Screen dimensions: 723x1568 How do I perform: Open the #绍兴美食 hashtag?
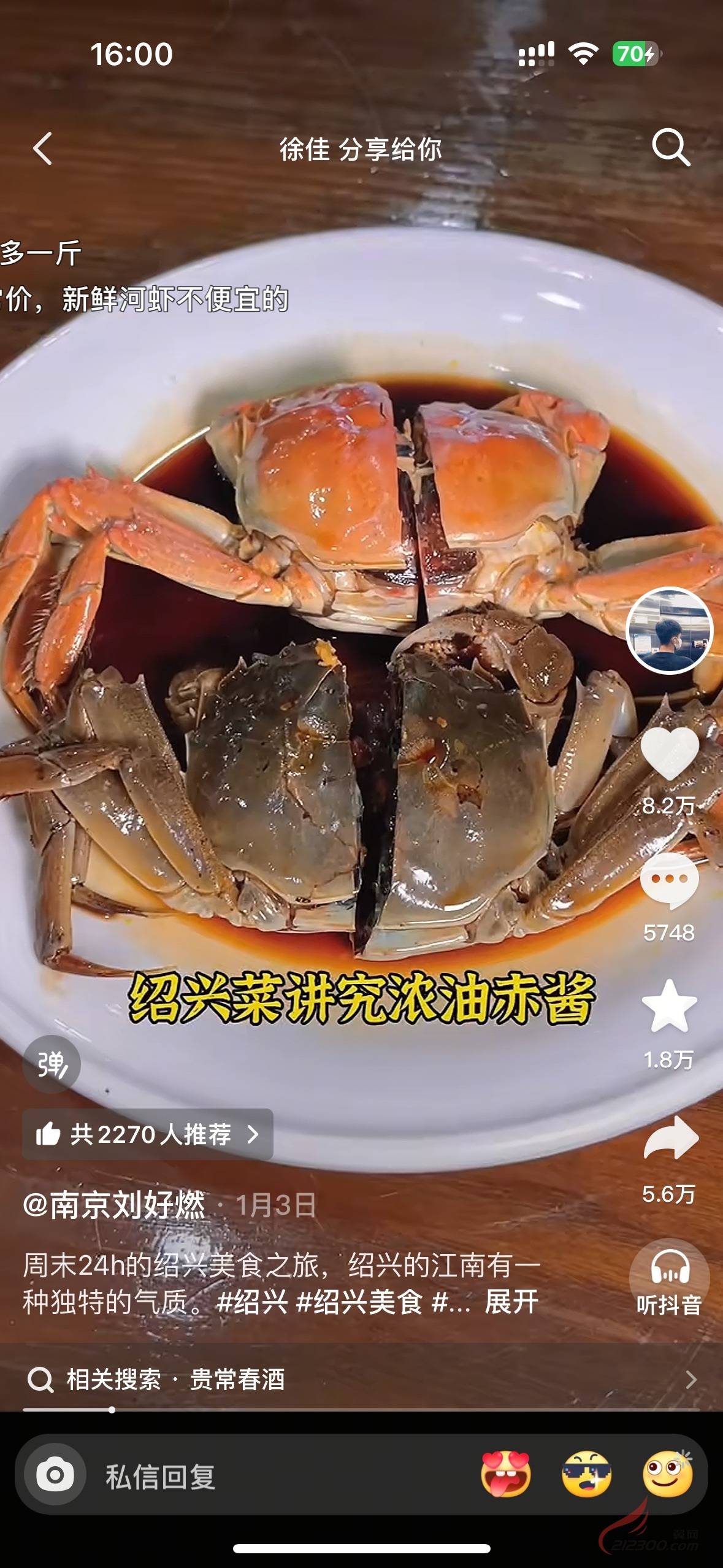pyautogui.click(x=359, y=1301)
